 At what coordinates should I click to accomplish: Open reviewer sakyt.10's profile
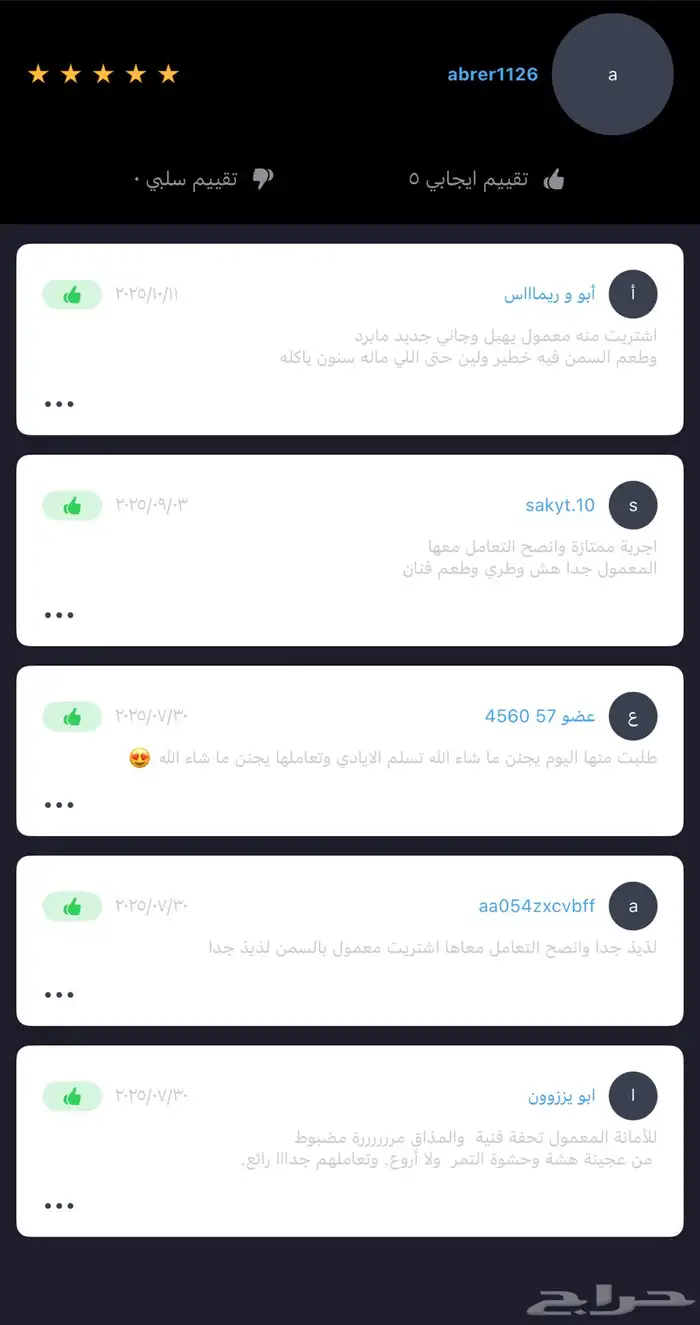point(560,505)
